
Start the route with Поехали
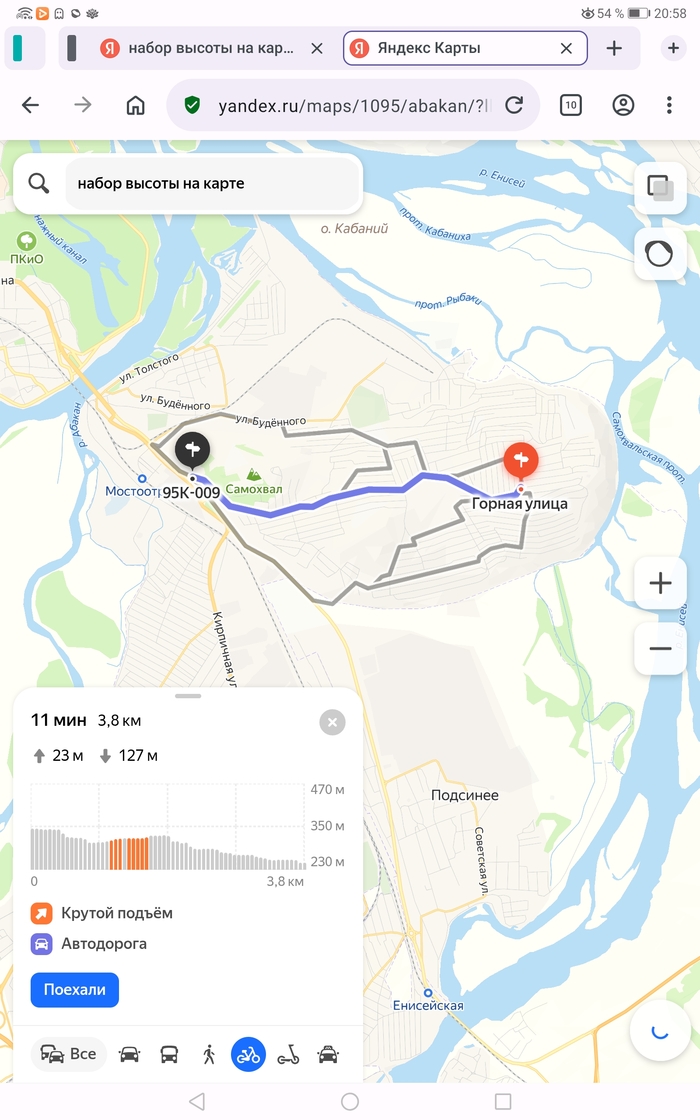pos(75,989)
